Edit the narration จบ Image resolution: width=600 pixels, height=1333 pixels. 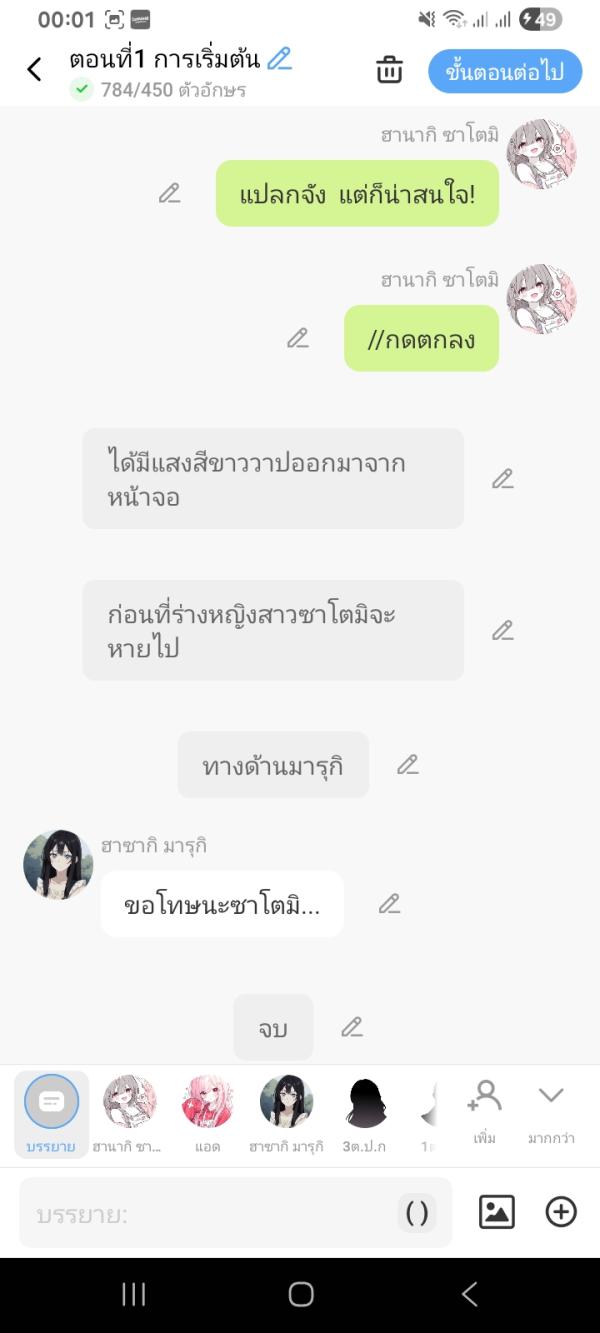351,1027
